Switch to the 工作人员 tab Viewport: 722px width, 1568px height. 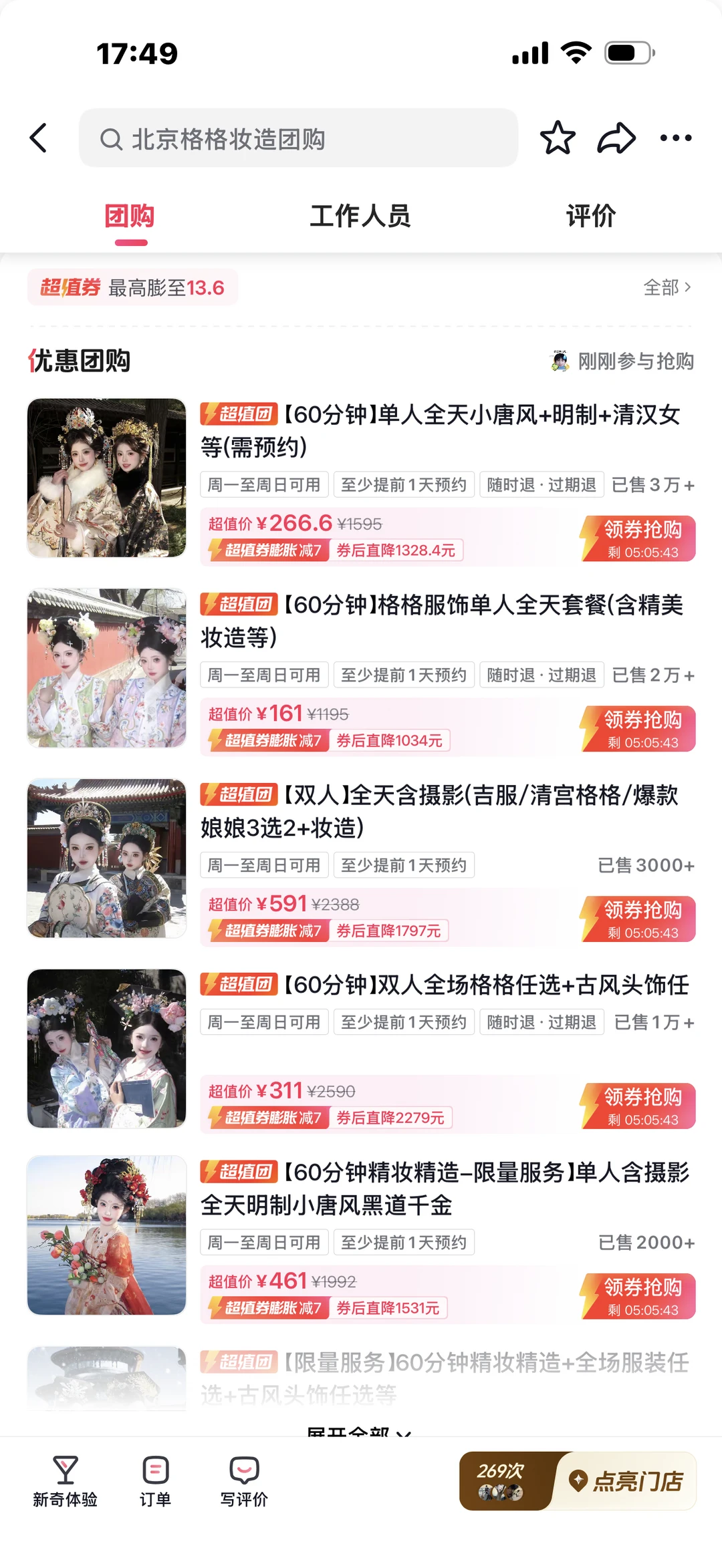click(x=360, y=216)
